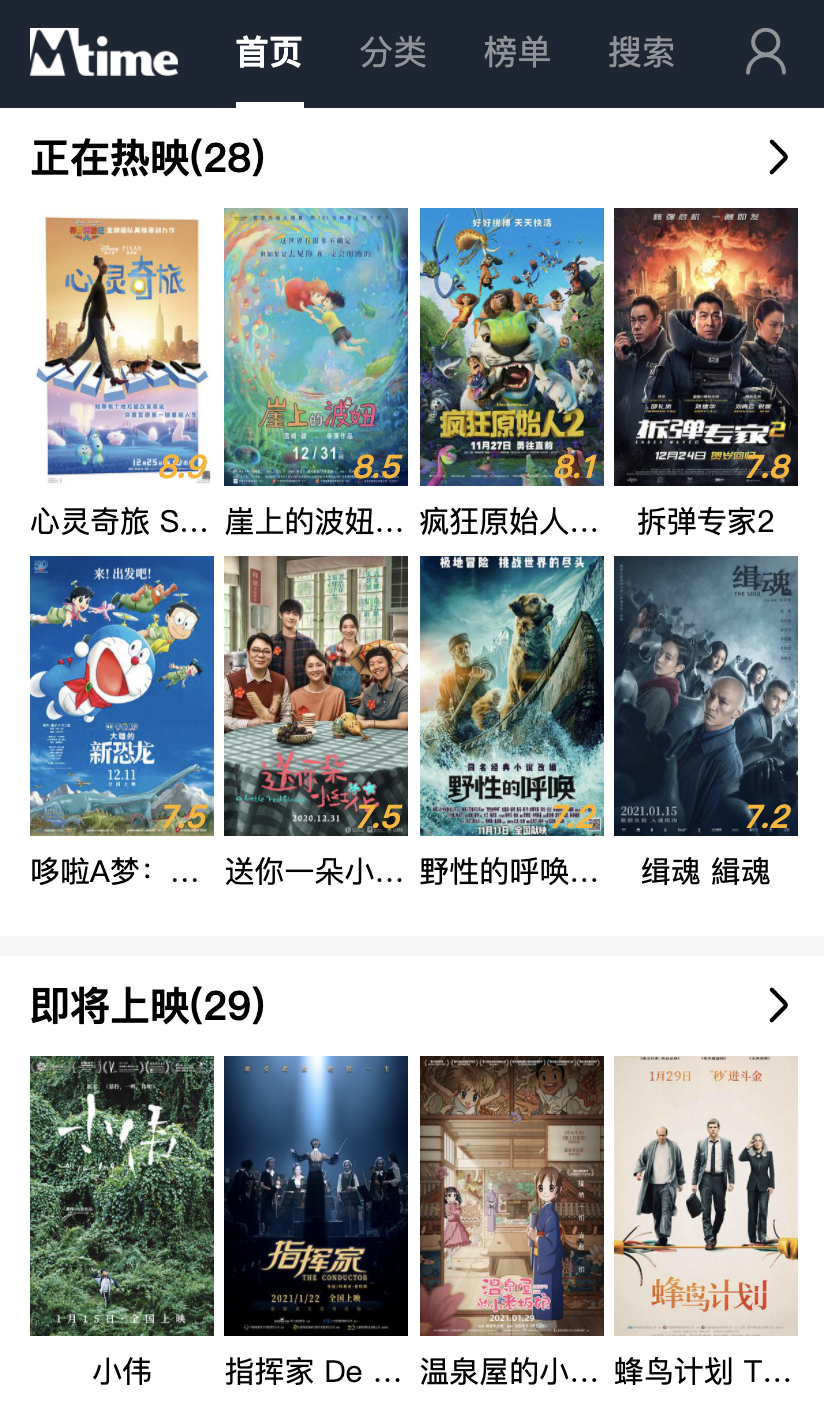
Task: View the film 送你一朵小红花
Action: tap(316, 695)
